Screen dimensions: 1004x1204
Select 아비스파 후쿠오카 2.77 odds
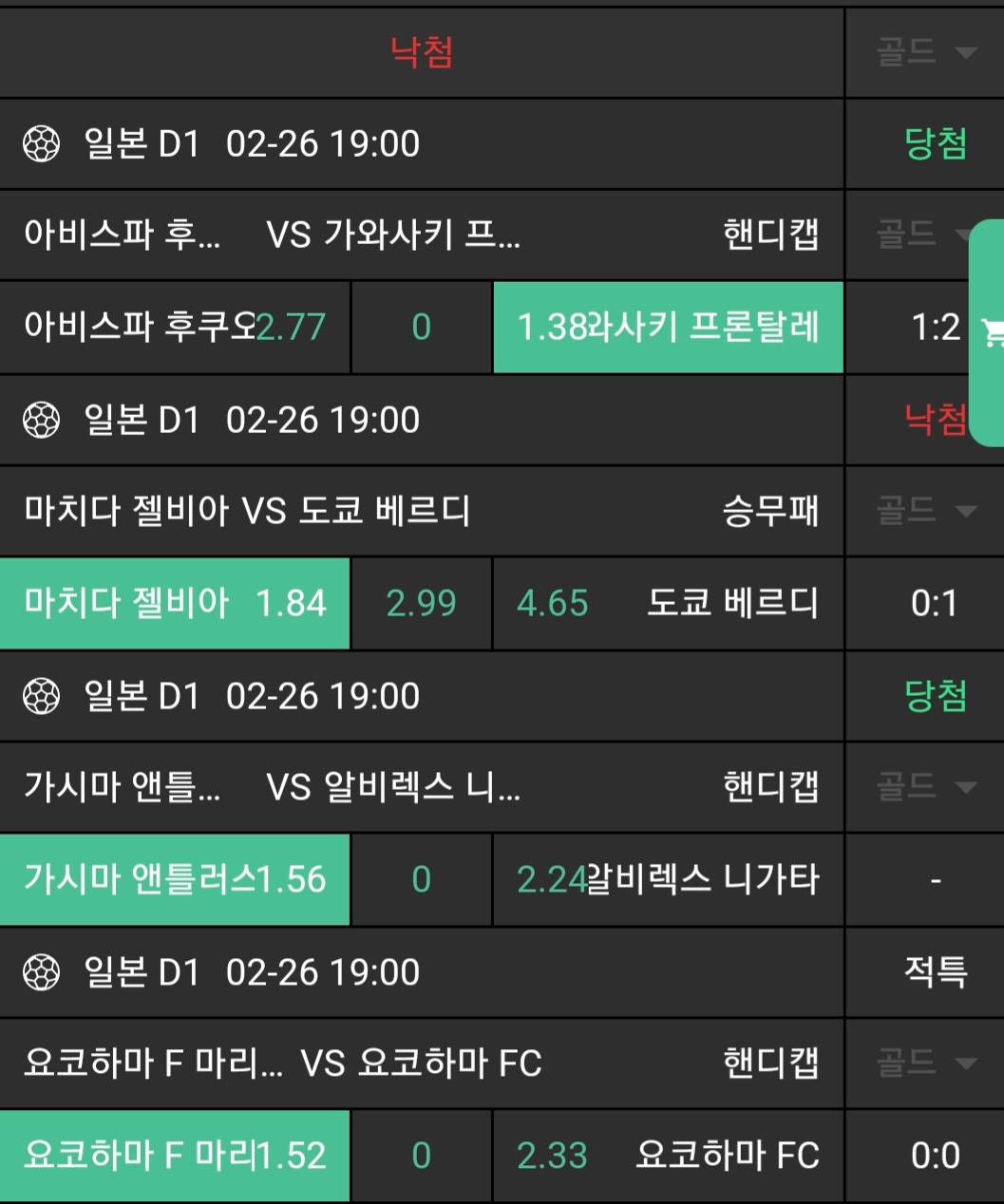(x=175, y=328)
